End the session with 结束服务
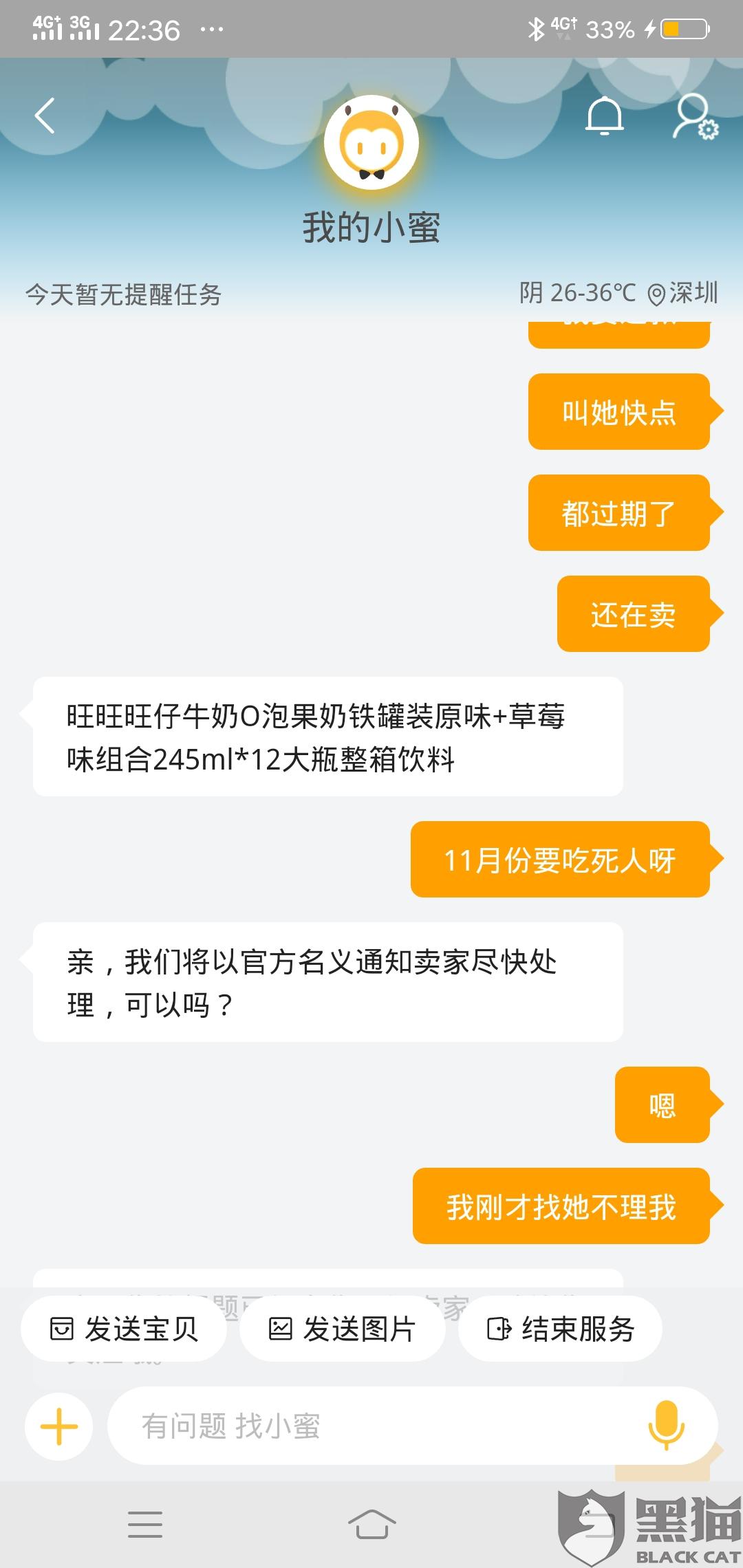This screenshot has width=743, height=1568. 560,1329
